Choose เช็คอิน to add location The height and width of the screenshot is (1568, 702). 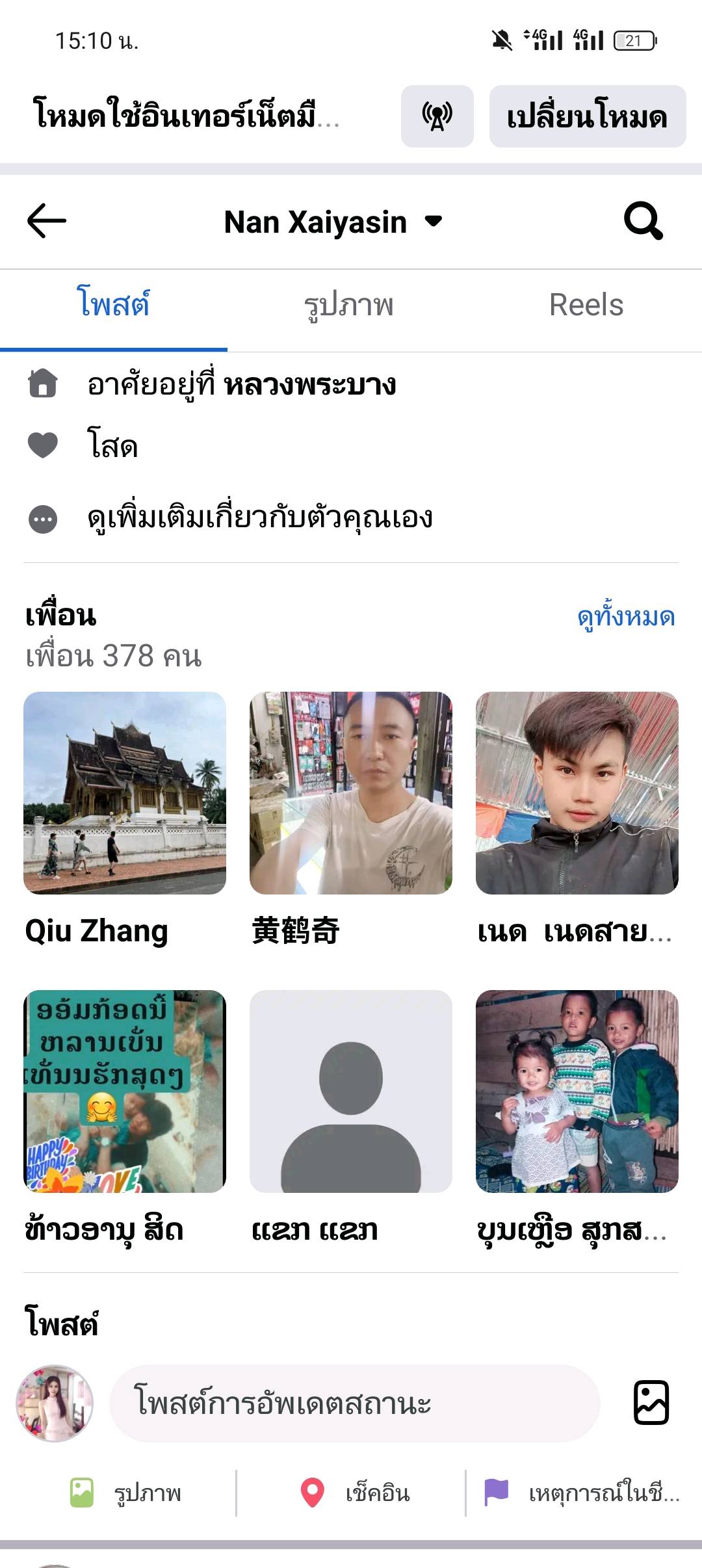[x=354, y=1493]
